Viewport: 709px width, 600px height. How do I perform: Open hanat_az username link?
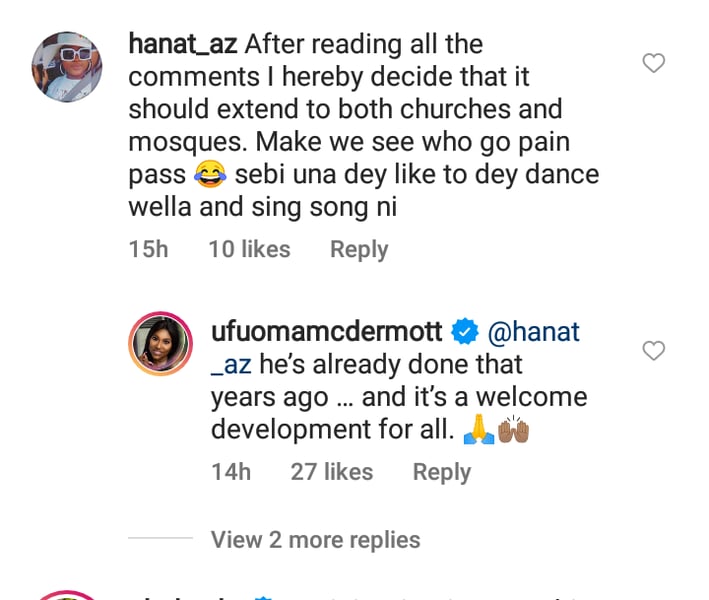(x=183, y=45)
